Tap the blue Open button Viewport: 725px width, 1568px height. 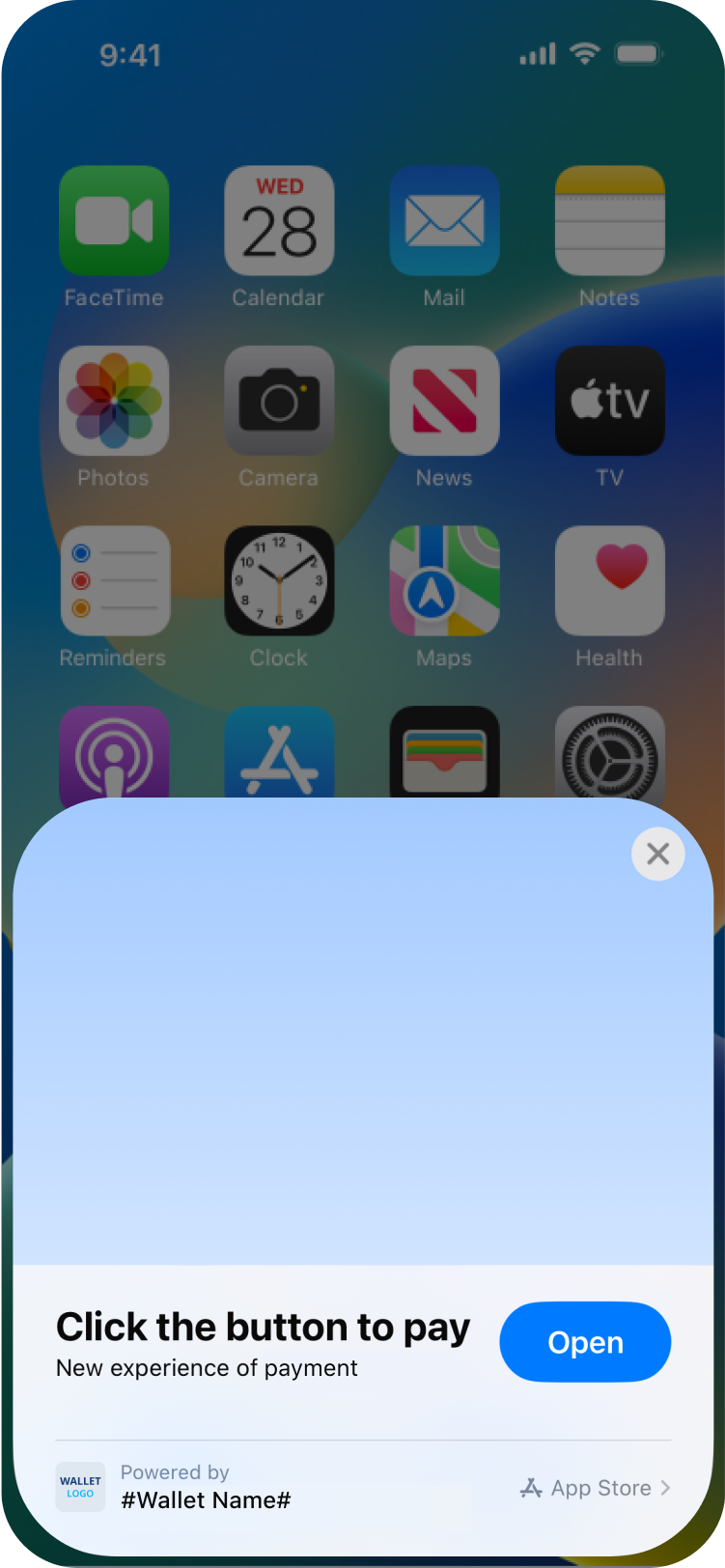click(x=585, y=1342)
